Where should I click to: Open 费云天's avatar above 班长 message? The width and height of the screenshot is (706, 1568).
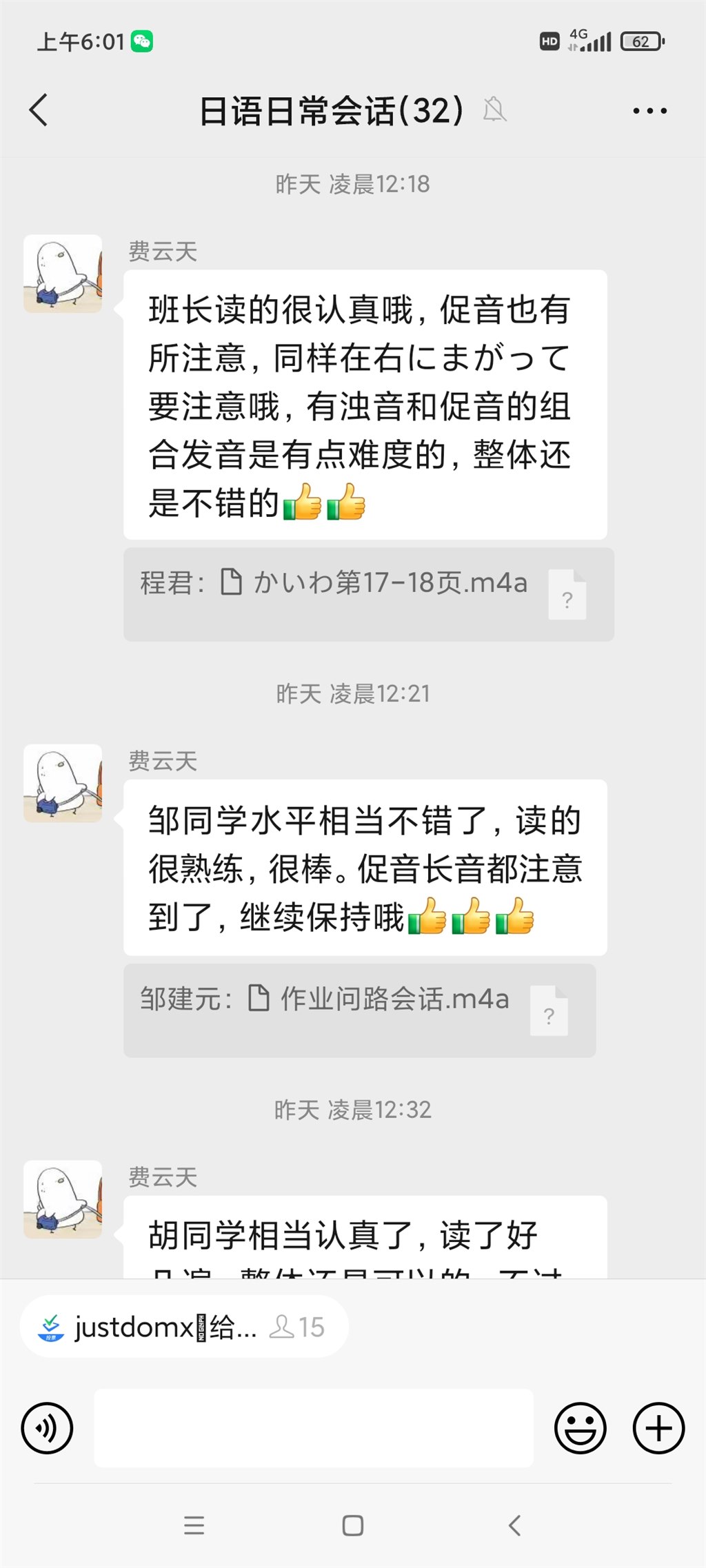(x=63, y=274)
